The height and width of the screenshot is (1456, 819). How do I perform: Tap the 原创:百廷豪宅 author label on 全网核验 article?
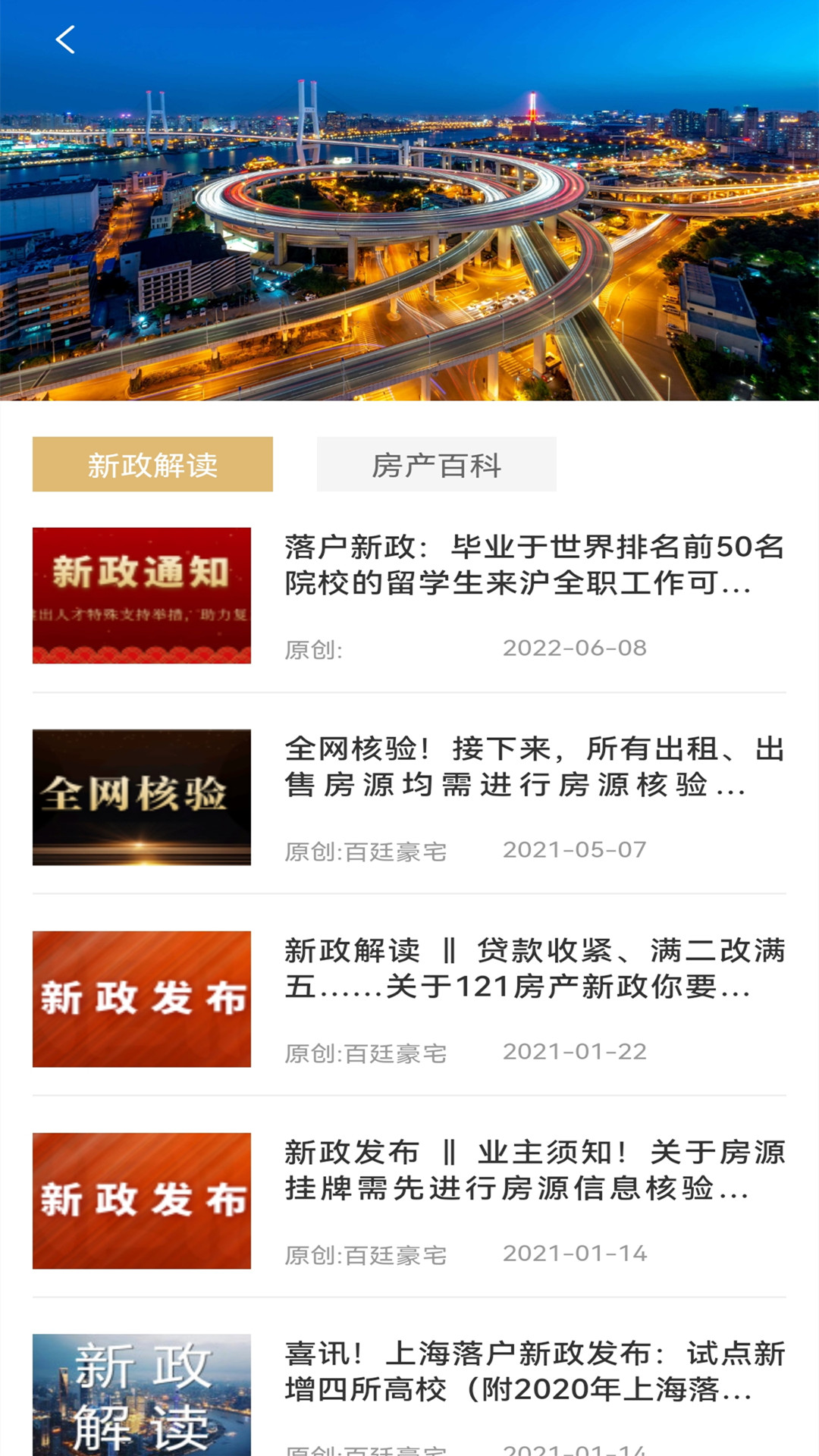pyautogui.click(x=367, y=852)
